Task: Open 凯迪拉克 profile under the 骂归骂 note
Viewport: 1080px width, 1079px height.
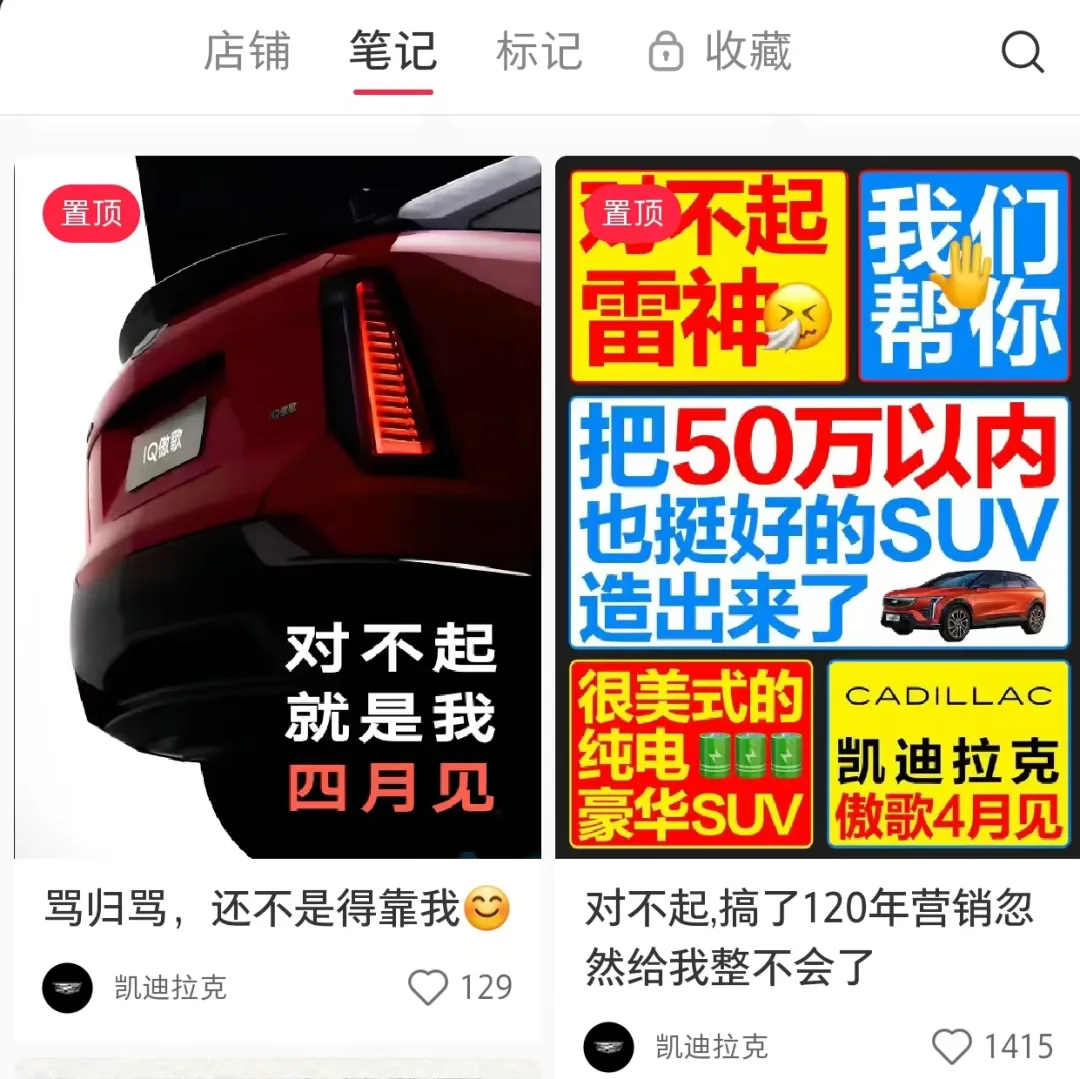Action: (68, 988)
